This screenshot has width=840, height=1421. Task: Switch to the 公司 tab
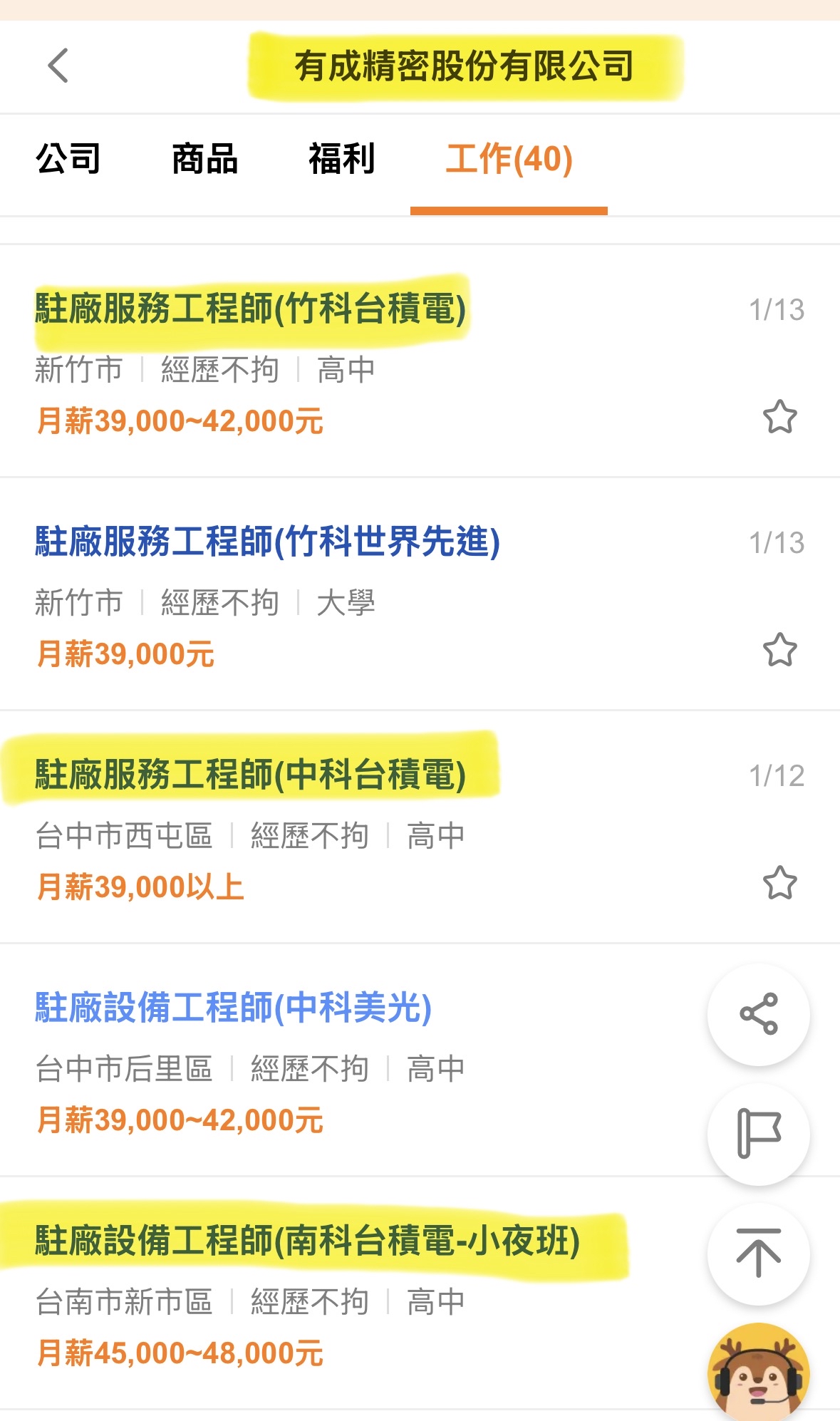(68, 158)
